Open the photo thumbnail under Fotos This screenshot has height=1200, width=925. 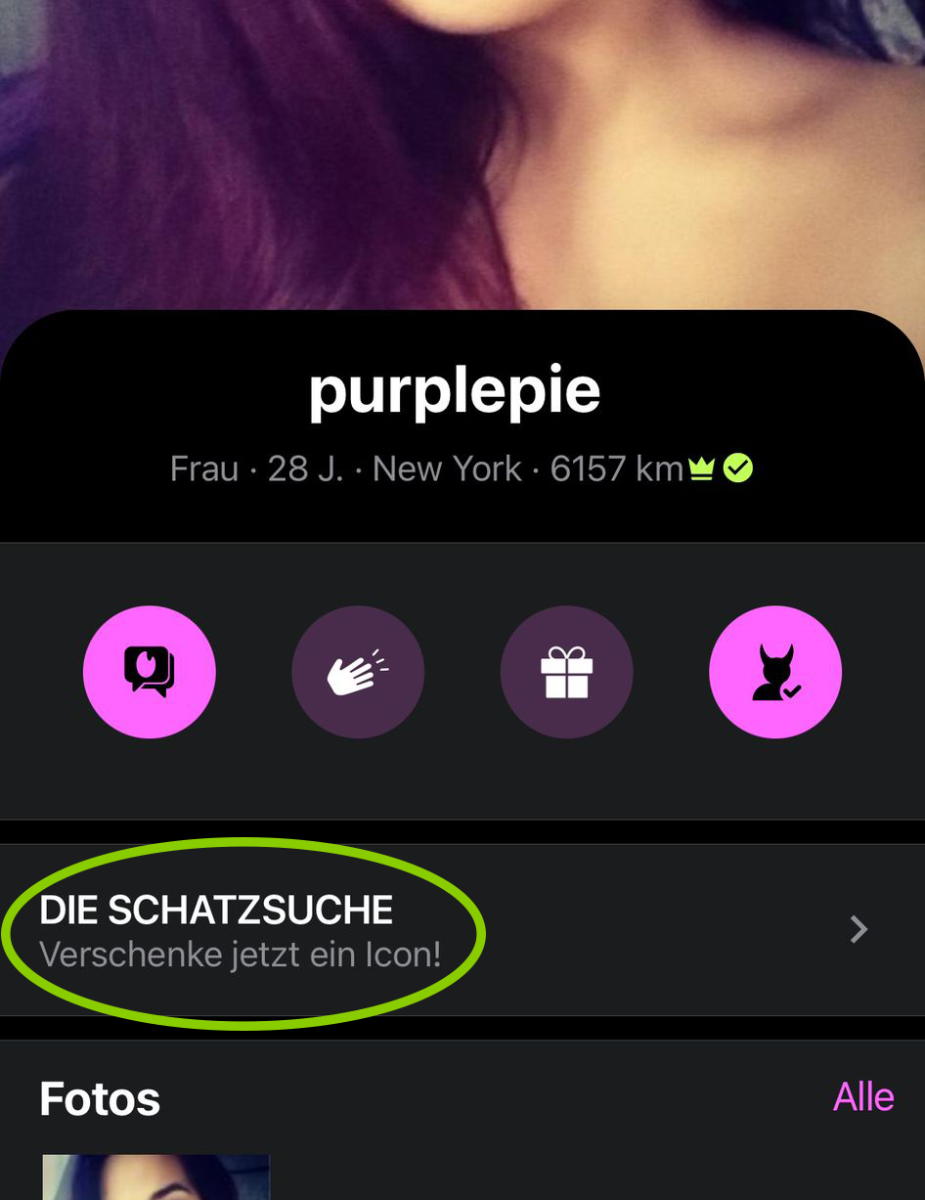[x=156, y=1178]
